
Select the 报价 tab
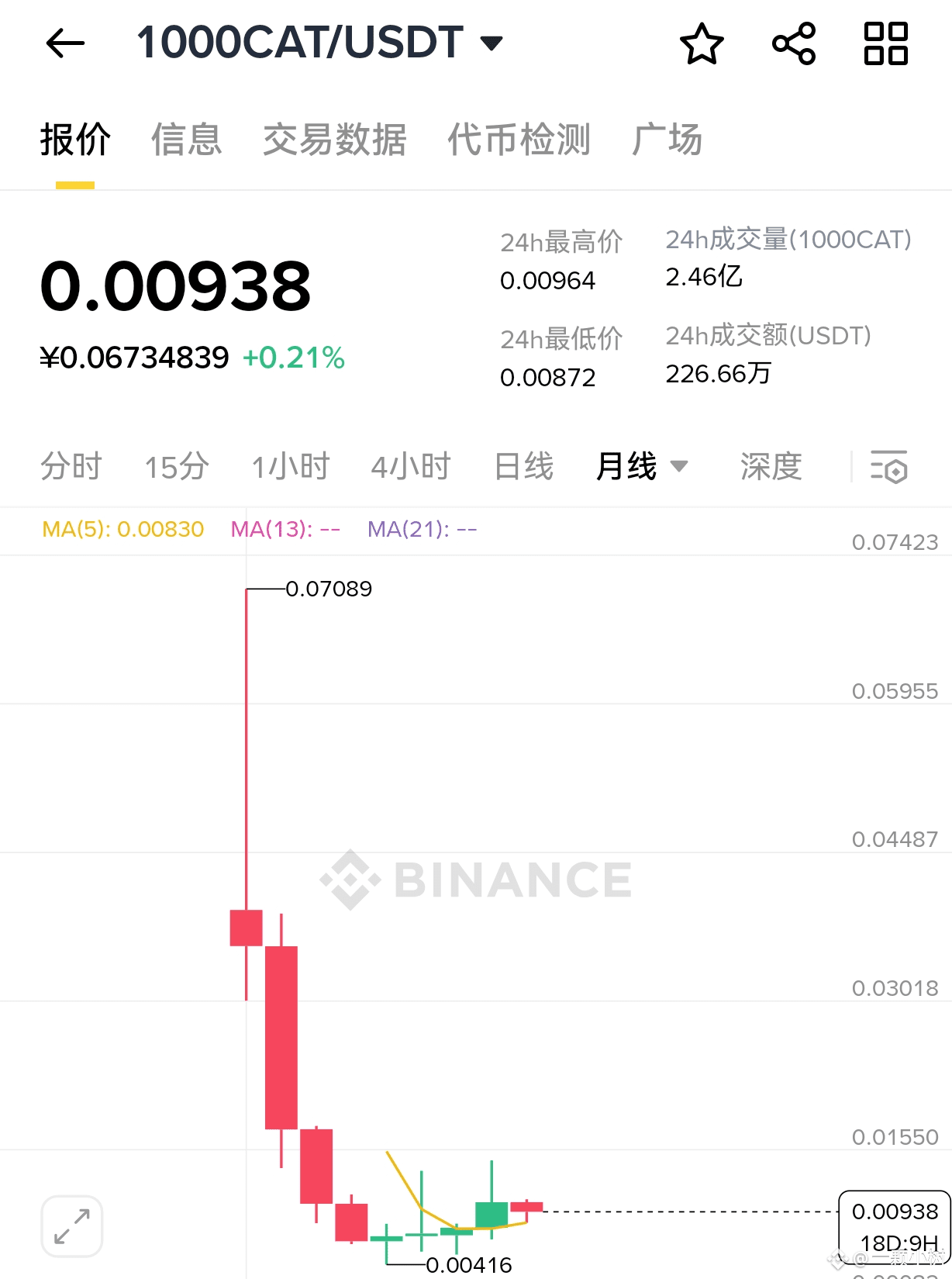pyautogui.click(x=75, y=140)
